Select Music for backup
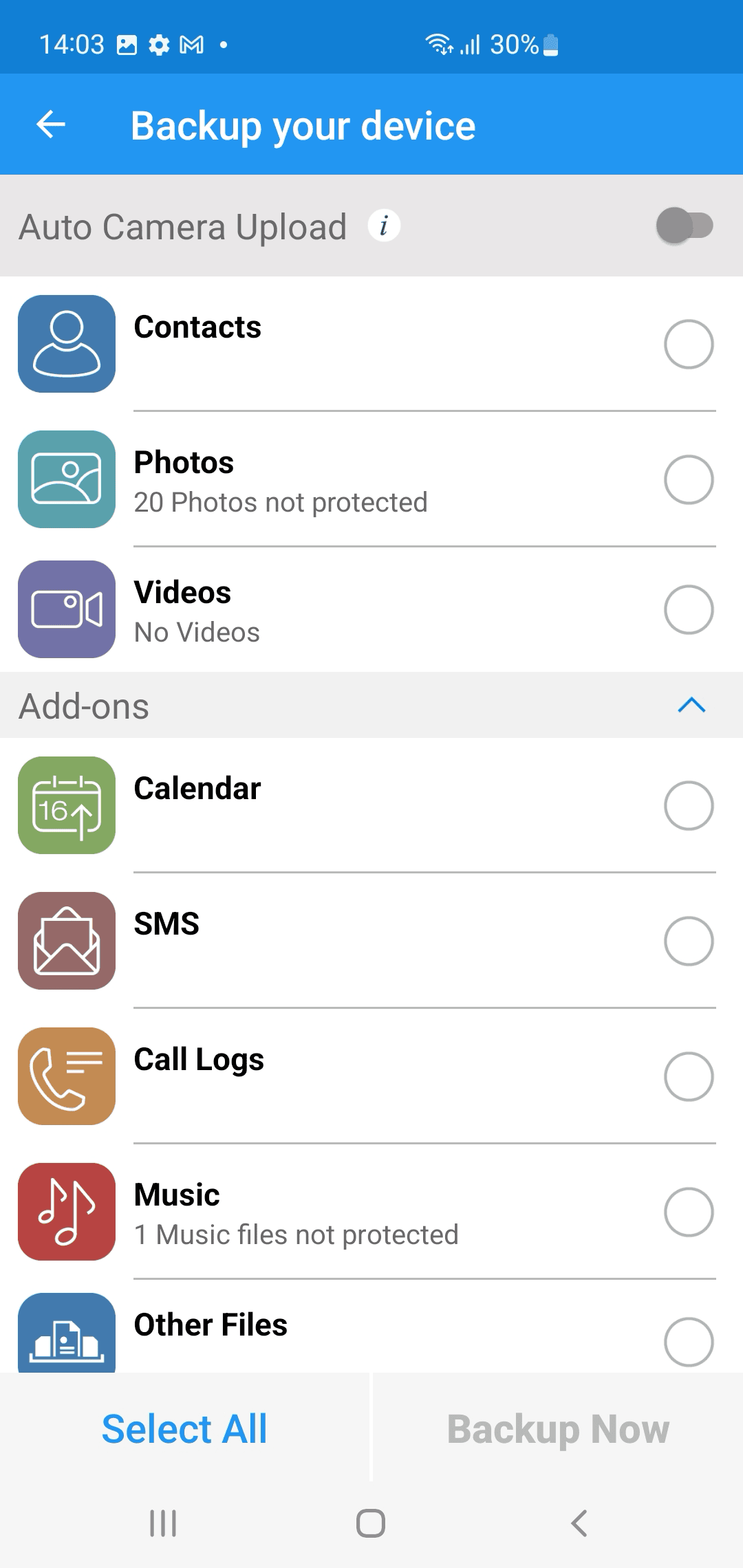 pos(689,1212)
